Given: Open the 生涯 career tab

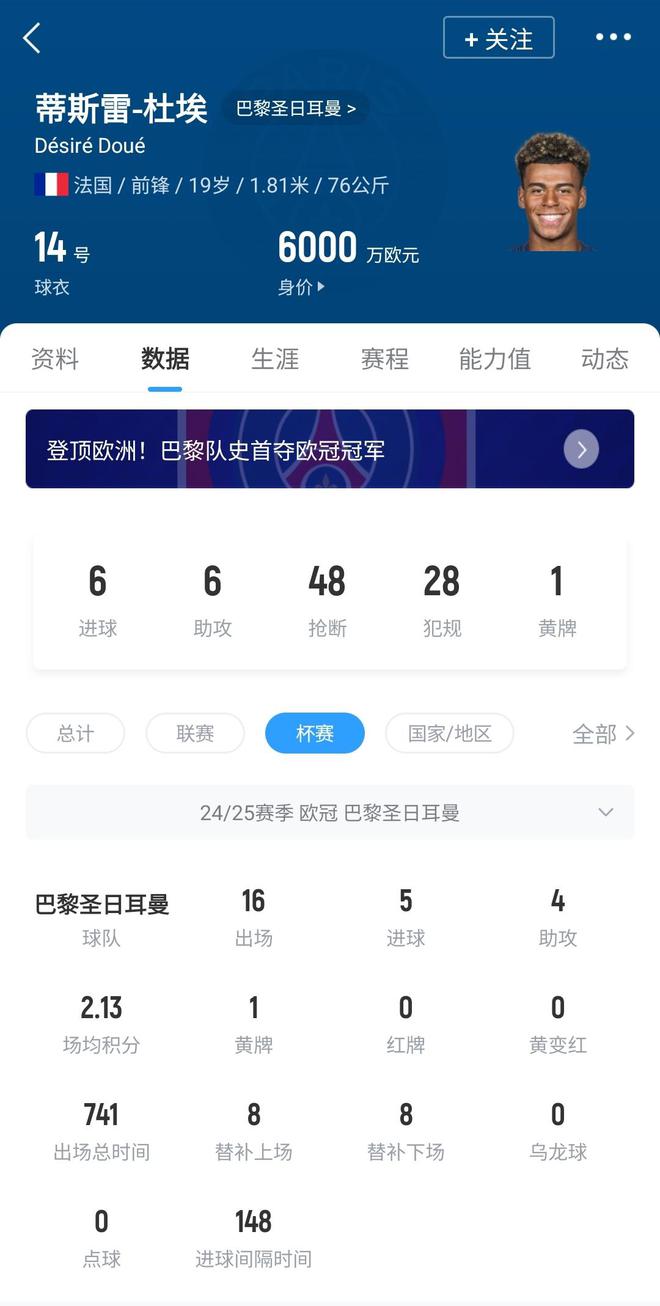Looking at the screenshot, I should [x=275, y=359].
